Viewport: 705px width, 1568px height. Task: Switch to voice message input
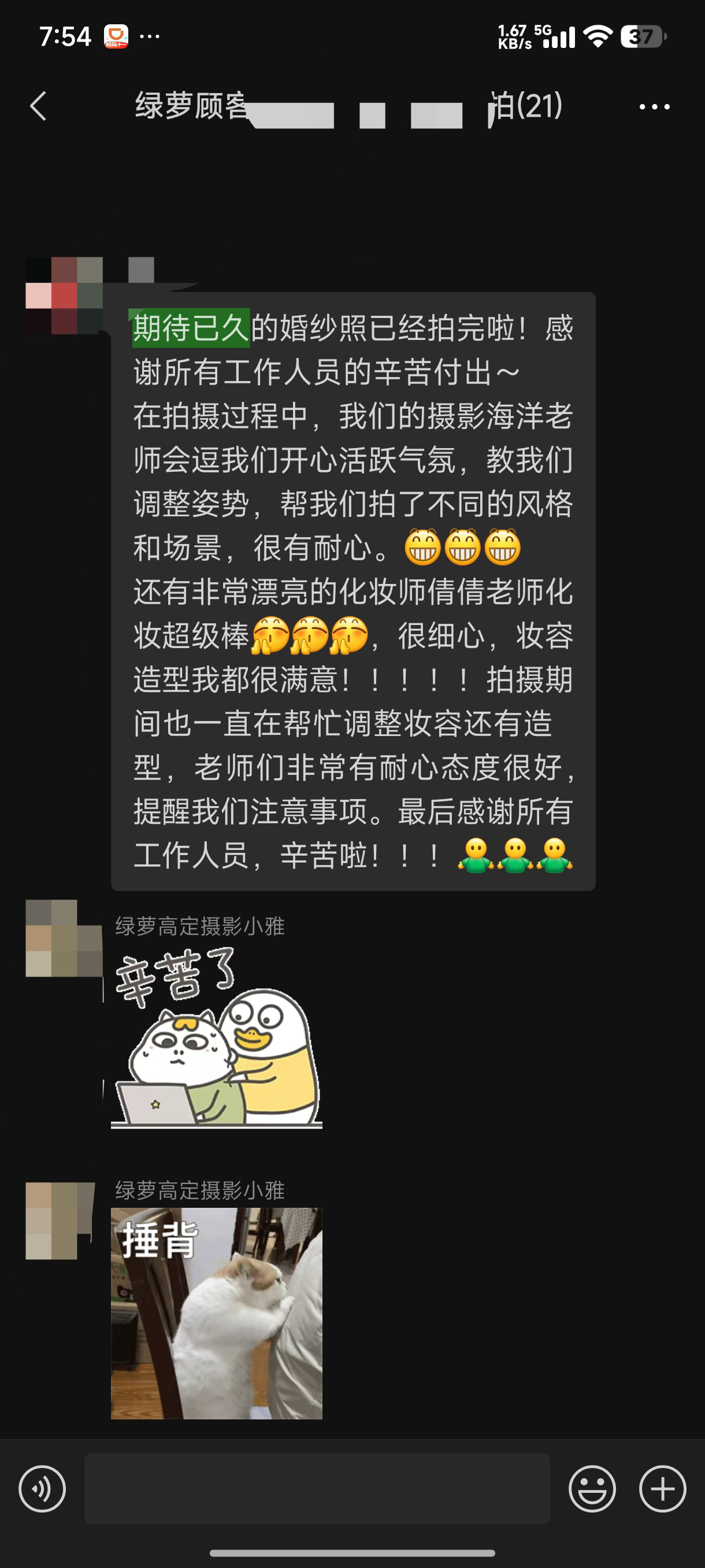point(42,1488)
